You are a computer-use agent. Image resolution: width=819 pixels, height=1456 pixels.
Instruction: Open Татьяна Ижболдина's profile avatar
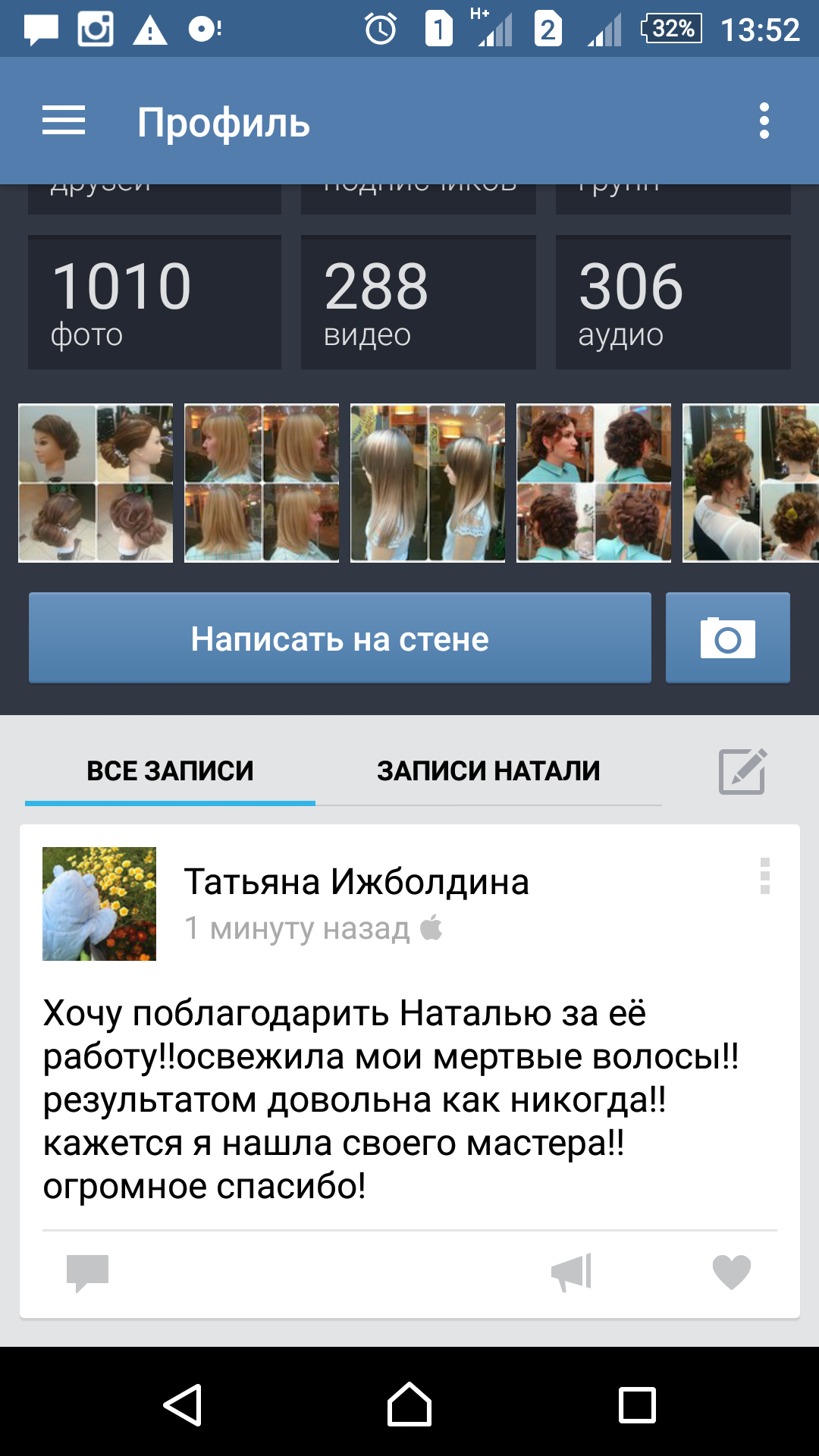99,904
